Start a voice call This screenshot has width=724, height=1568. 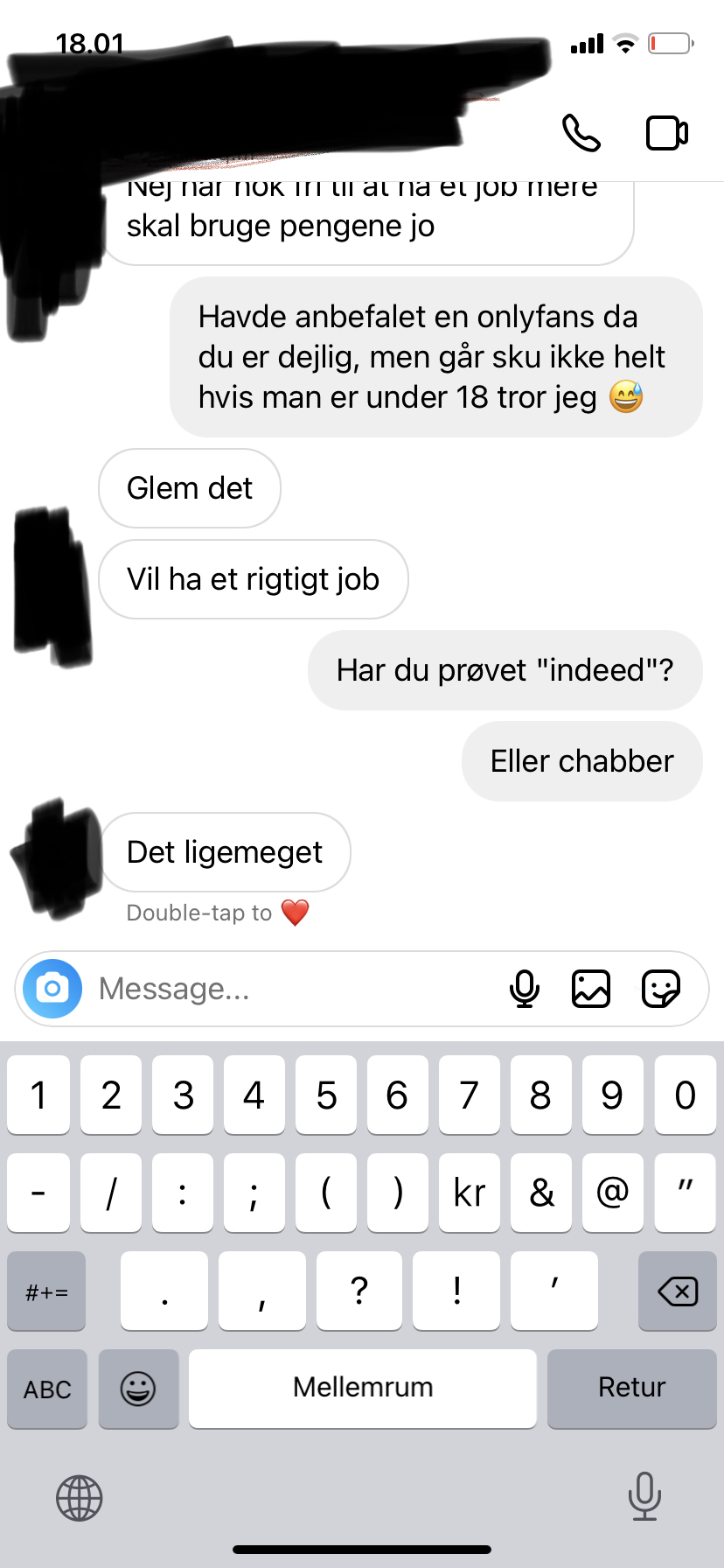point(581,133)
